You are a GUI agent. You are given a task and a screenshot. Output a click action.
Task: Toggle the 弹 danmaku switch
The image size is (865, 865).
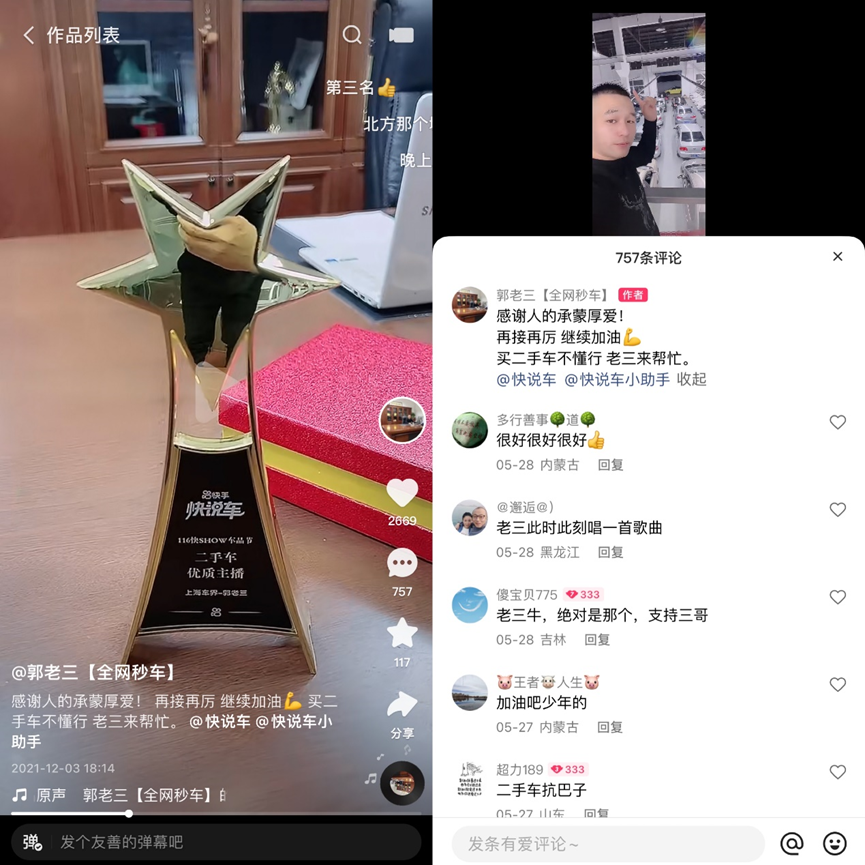[x=32, y=842]
